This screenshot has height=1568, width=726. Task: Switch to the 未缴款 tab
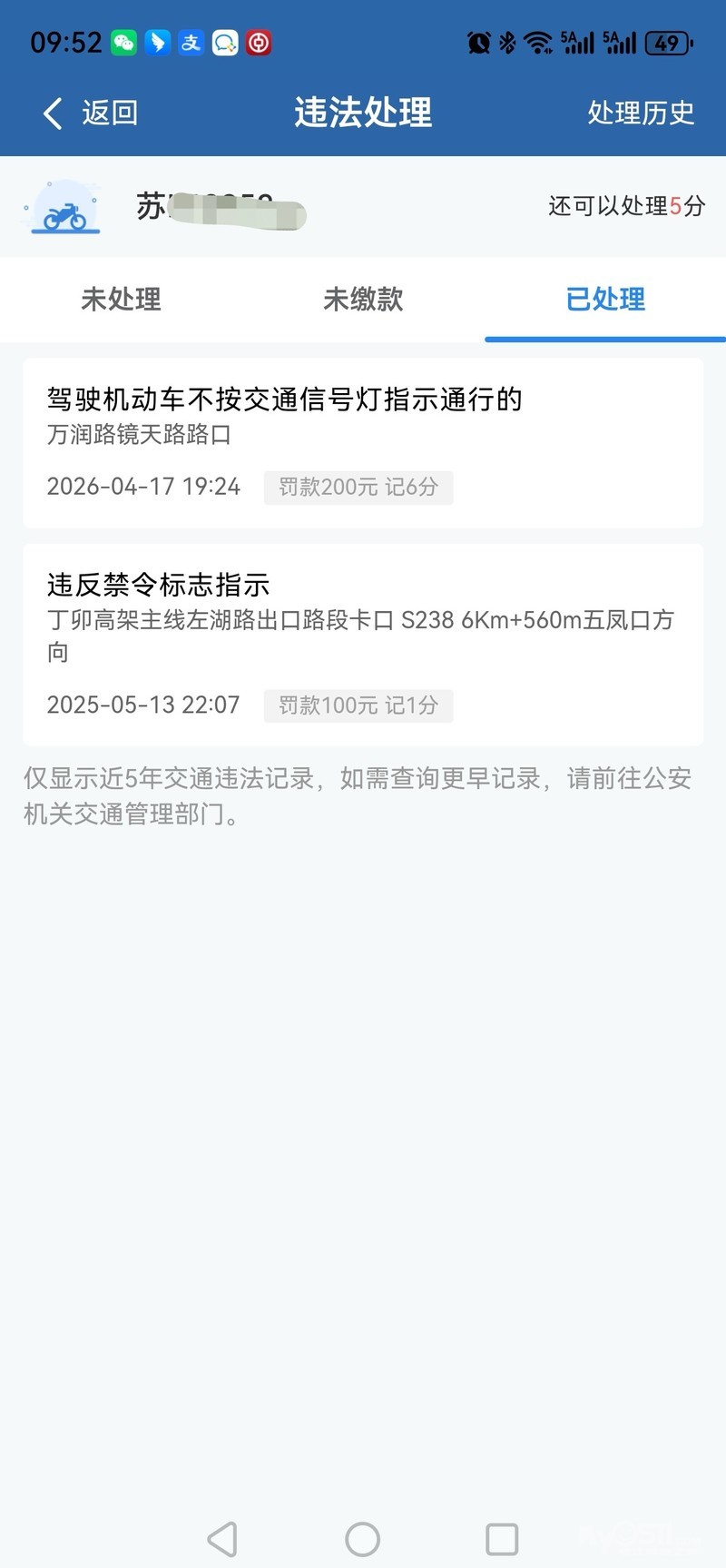pos(363,299)
